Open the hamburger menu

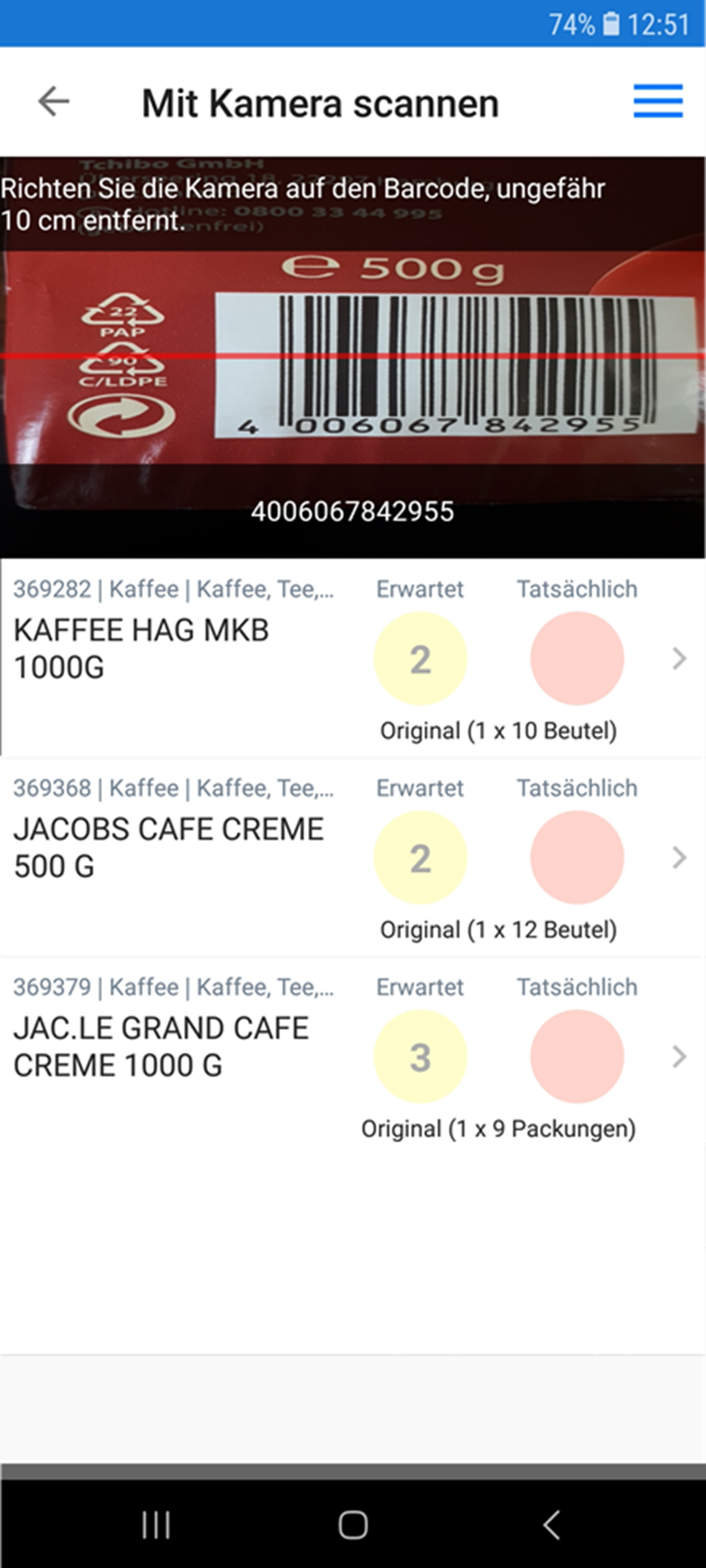click(x=658, y=101)
